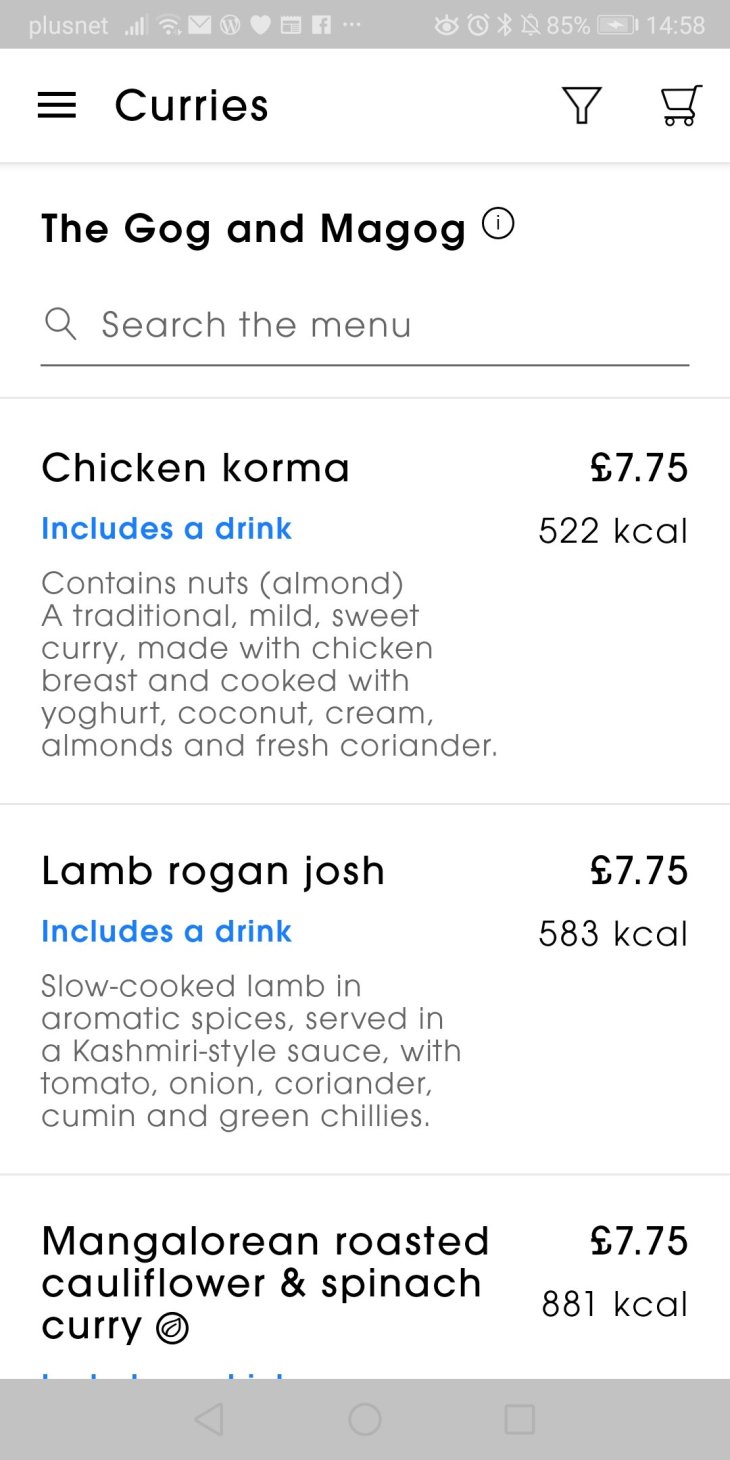Open Mangalorean roasted cauliflower & spinach curry
Viewport: 730px width, 1460px height.
265,1282
